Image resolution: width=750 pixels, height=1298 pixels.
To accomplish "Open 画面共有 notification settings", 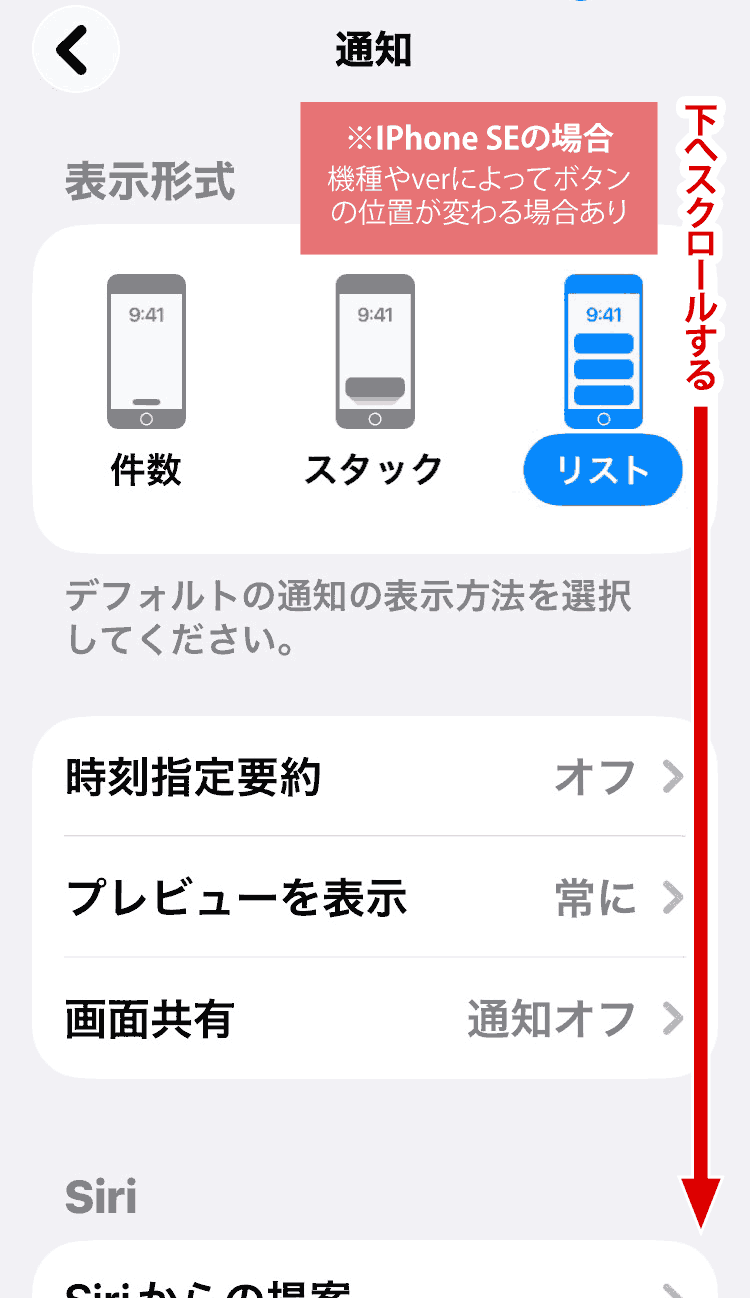I will point(374,1018).
